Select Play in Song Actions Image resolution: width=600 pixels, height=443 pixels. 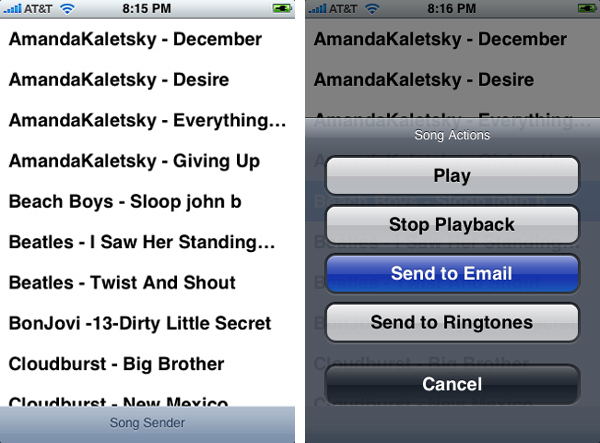pyautogui.click(x=452, y=176)
